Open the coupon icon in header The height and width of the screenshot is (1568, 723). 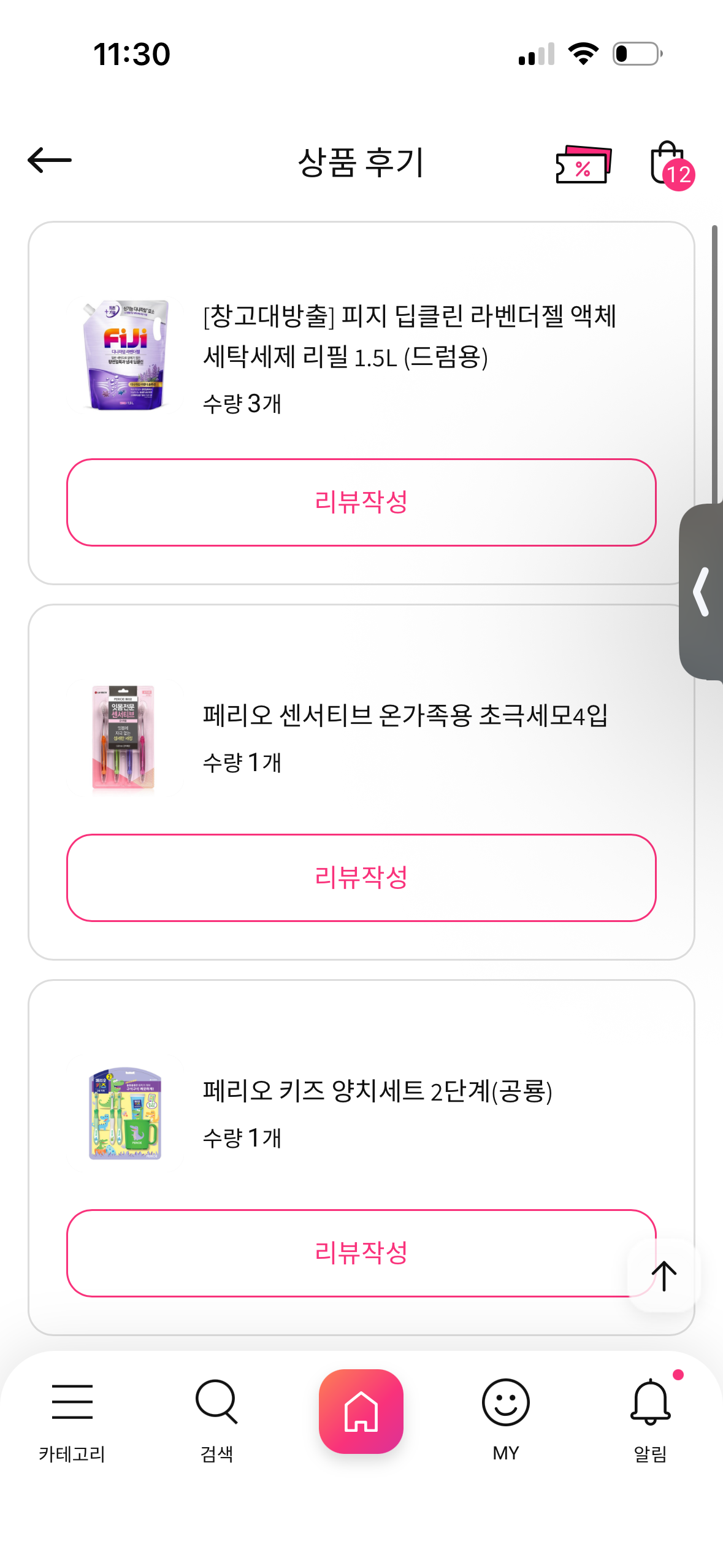pos(583,164)
